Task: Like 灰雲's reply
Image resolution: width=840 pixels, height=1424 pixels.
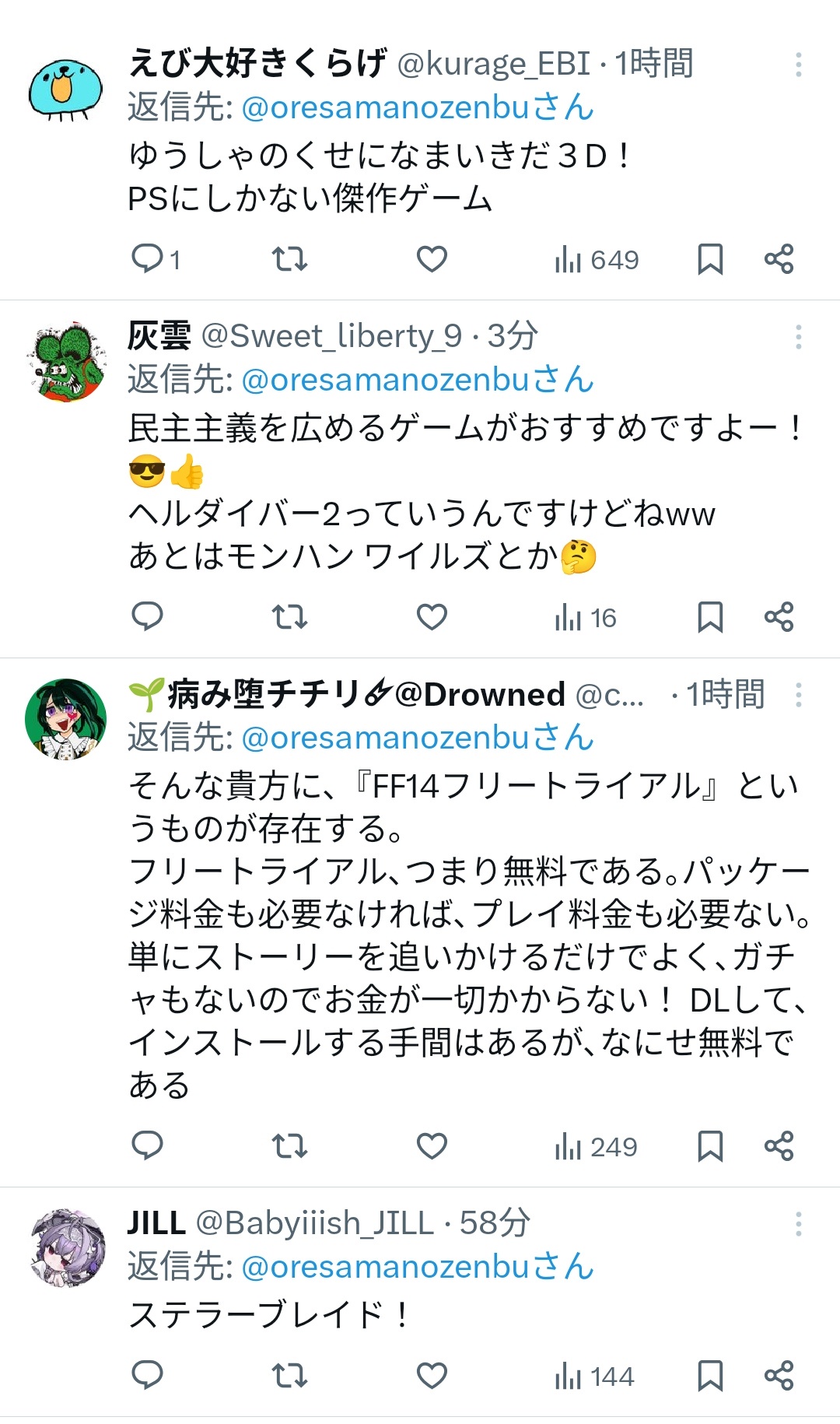Action: click(432, 617)
